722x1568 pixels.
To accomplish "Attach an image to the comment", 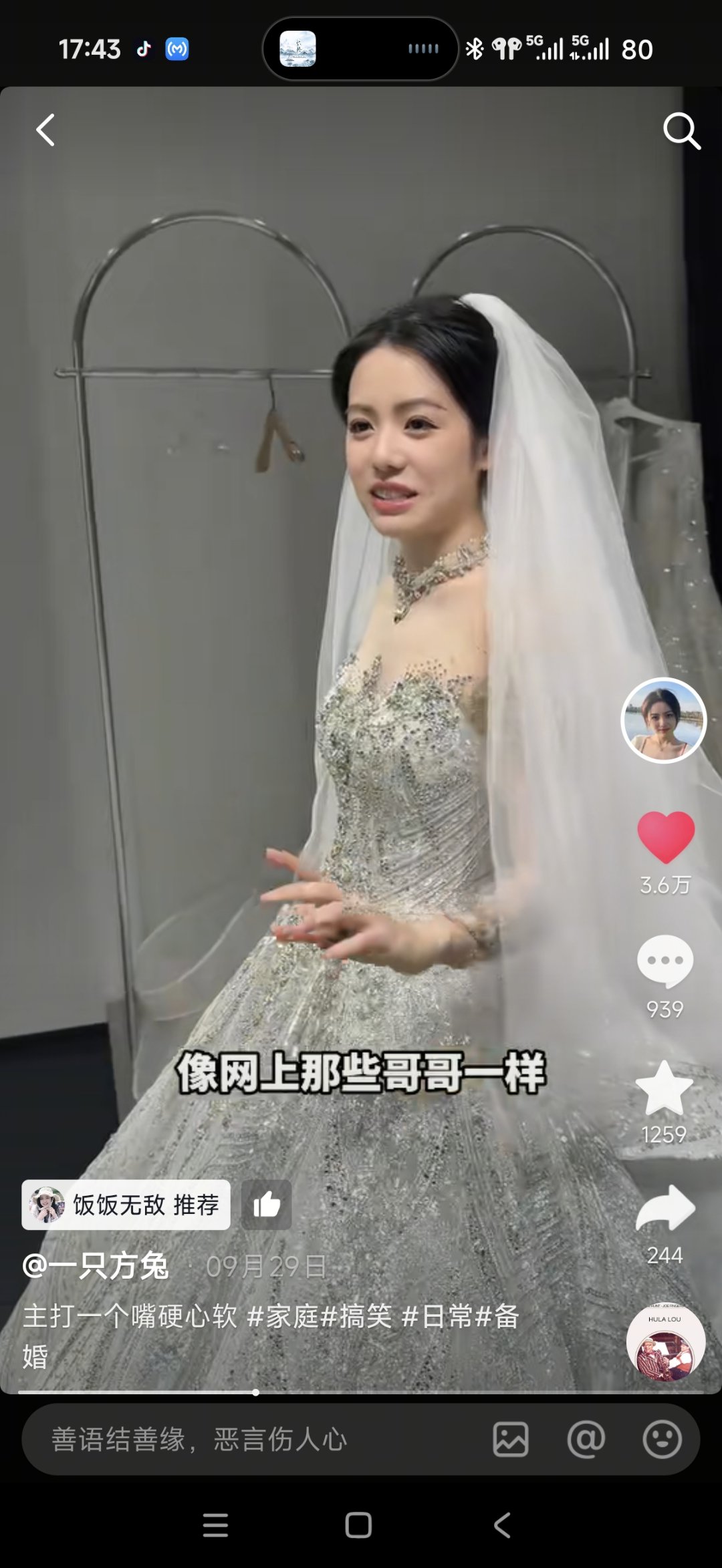I will tap(511, 1439).
